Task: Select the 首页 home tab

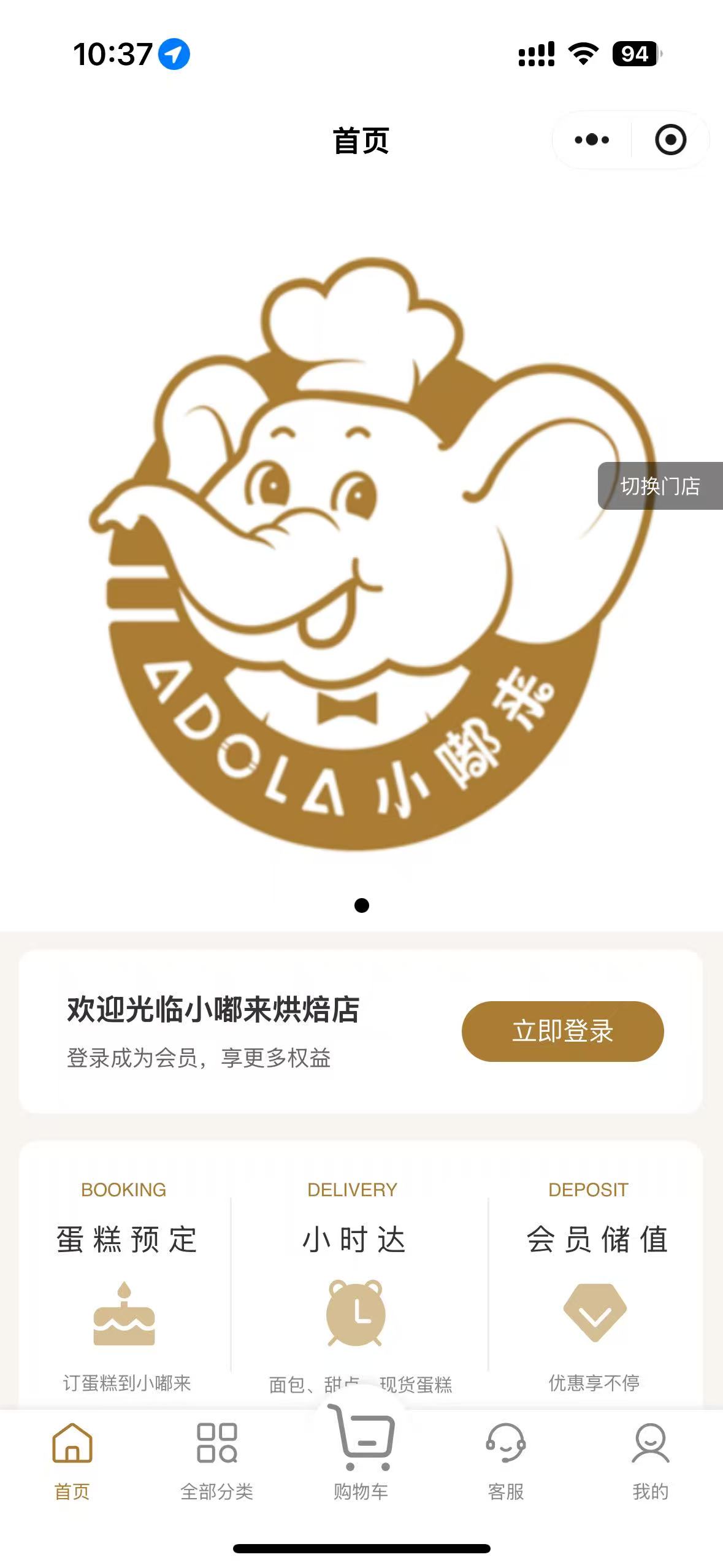Action: (x=72, y=1461)
